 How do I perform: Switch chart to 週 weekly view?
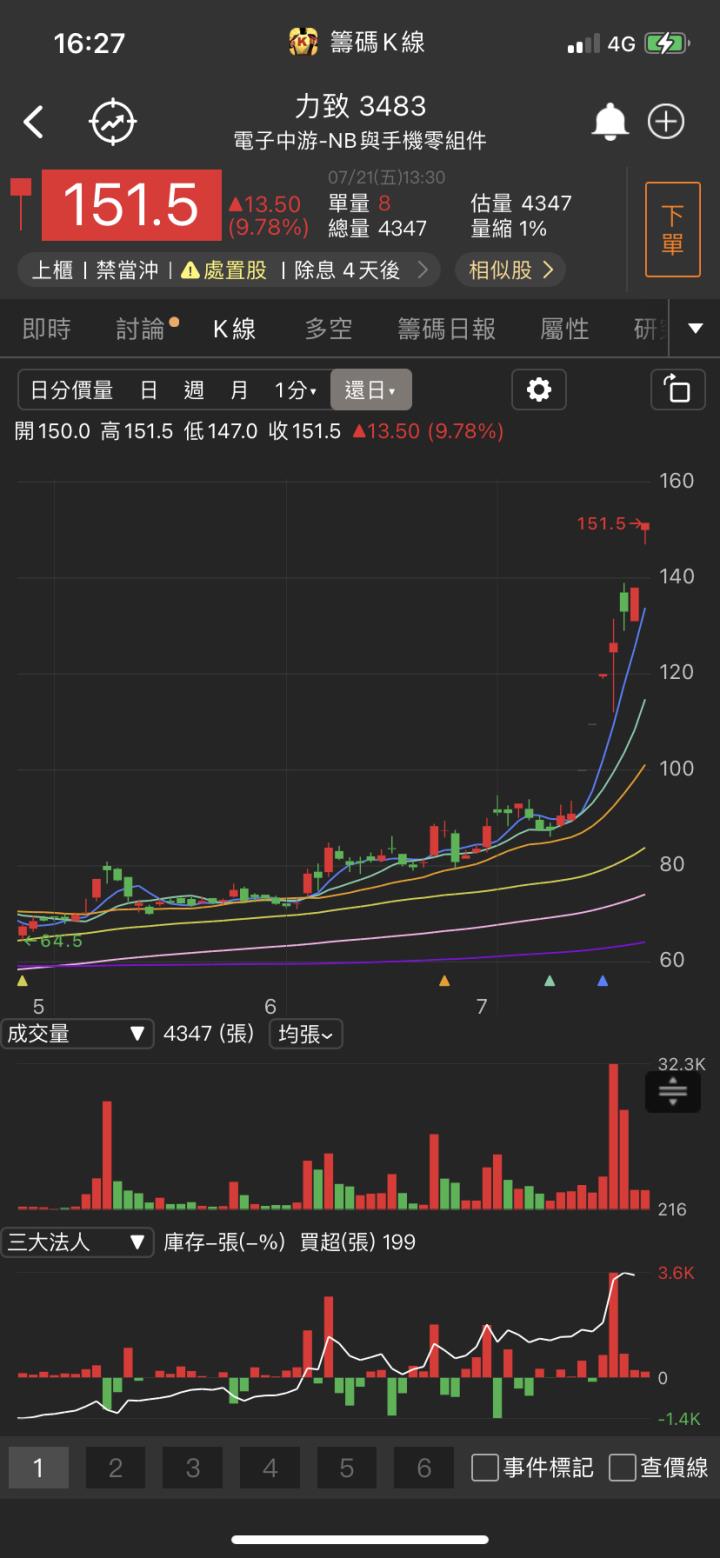pyautogui.click(x=194, y=390)
